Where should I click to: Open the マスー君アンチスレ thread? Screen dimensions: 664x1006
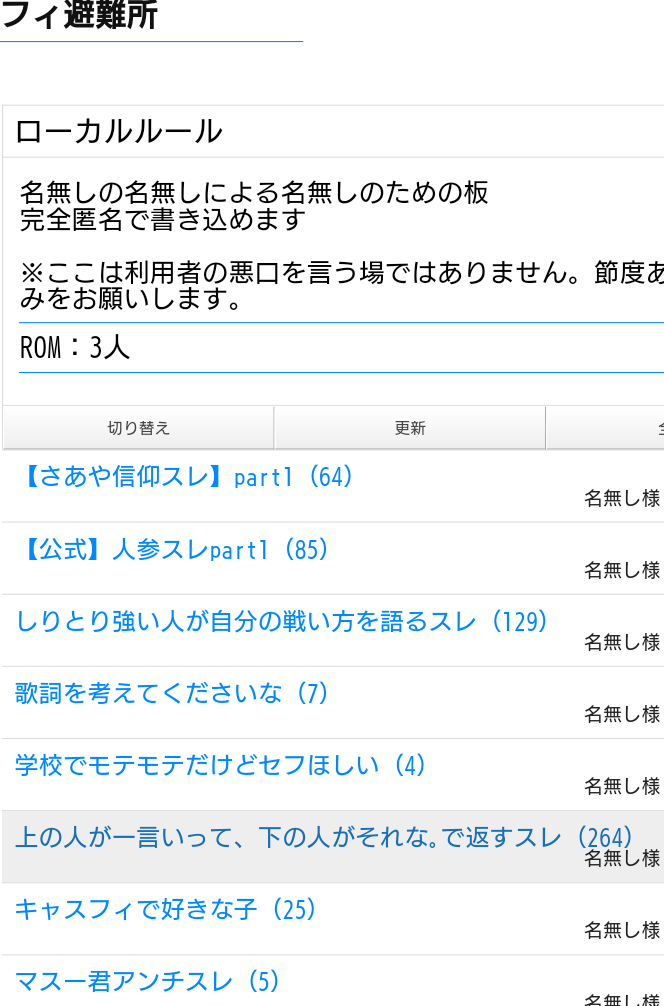[x=148, y=982]
